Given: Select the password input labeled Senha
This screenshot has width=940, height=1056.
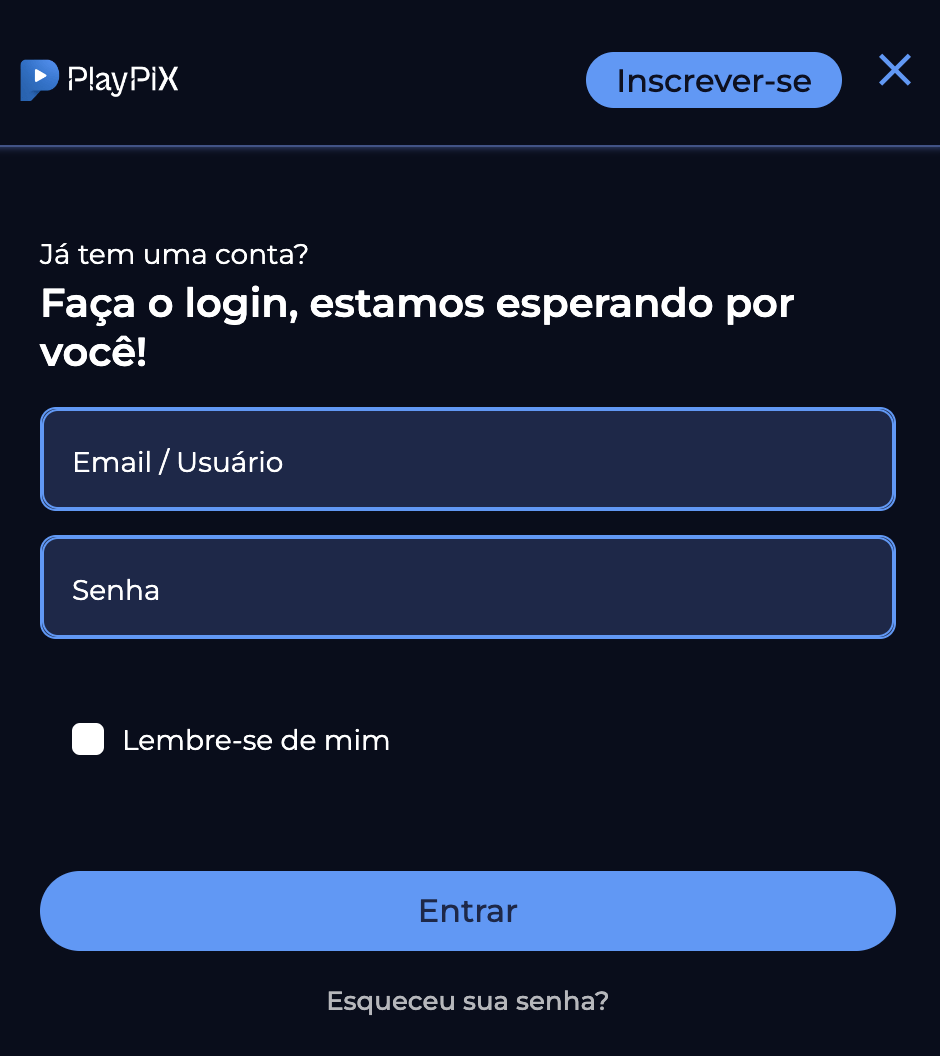Looking at the screenshot, I should point(467,587).
